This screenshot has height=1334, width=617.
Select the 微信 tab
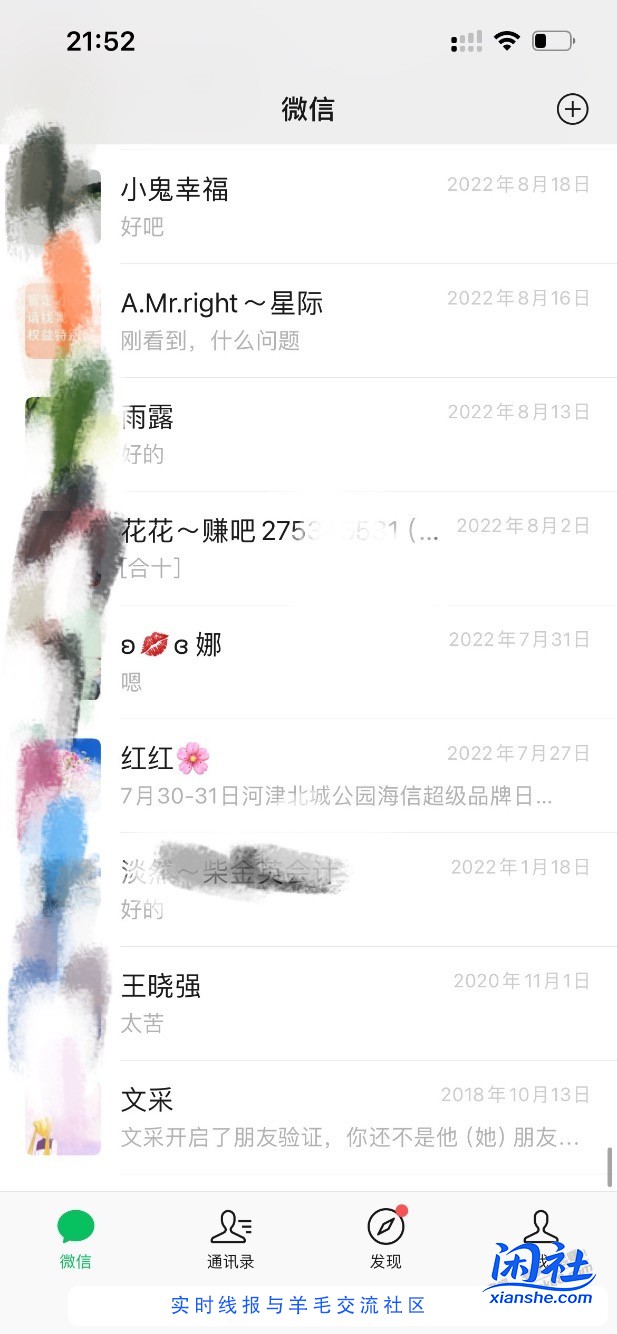pos(76,1238)
